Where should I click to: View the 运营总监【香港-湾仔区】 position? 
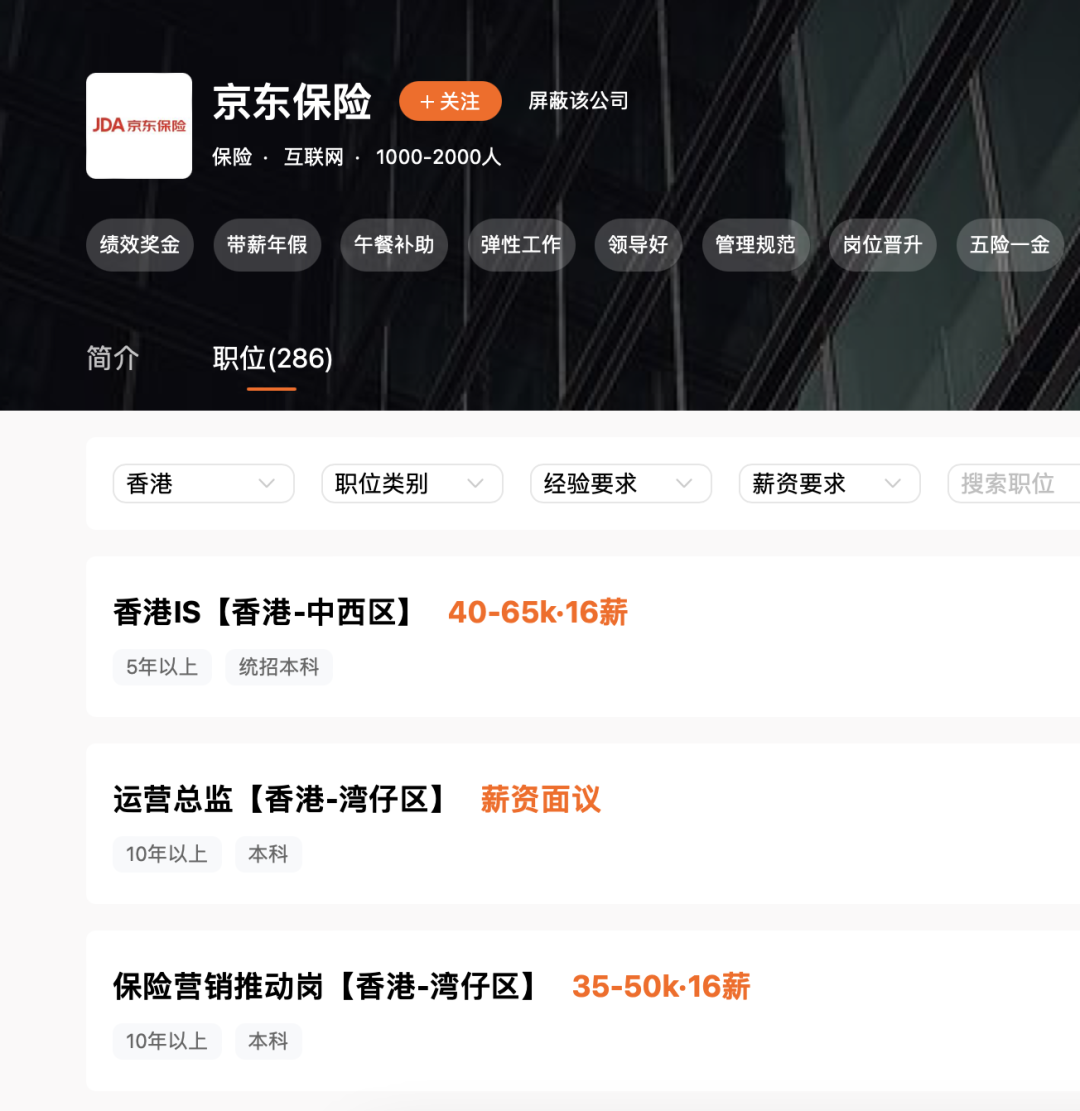pyautogui.click(x=280, y=799)
